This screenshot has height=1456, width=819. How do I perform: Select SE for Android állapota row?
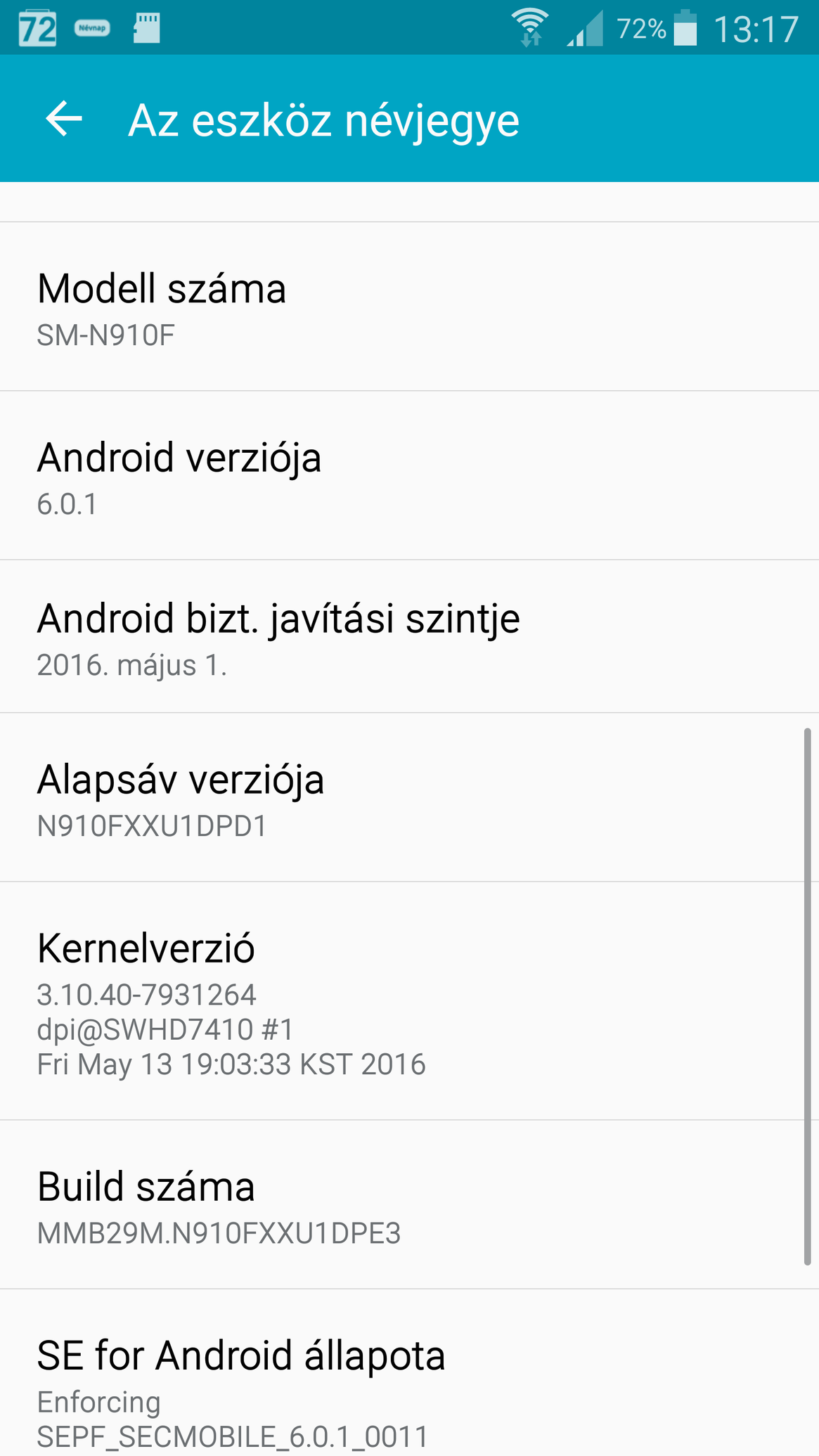409,1373
